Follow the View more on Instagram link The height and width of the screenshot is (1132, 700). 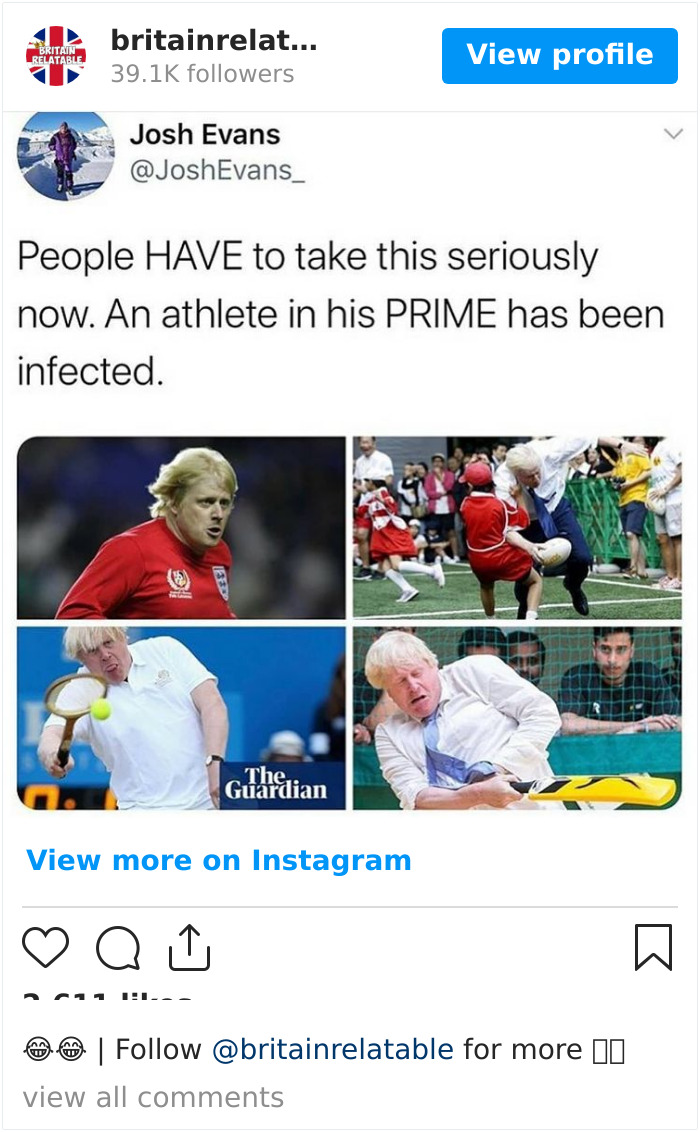point(219,860)
